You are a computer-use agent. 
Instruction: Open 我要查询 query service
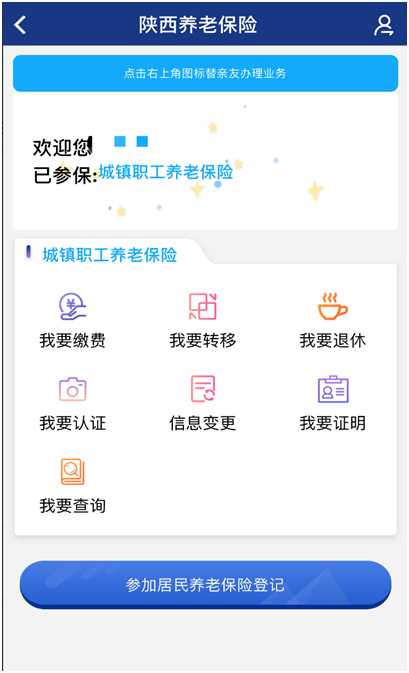pyautogui.click(x=73, y=486)
